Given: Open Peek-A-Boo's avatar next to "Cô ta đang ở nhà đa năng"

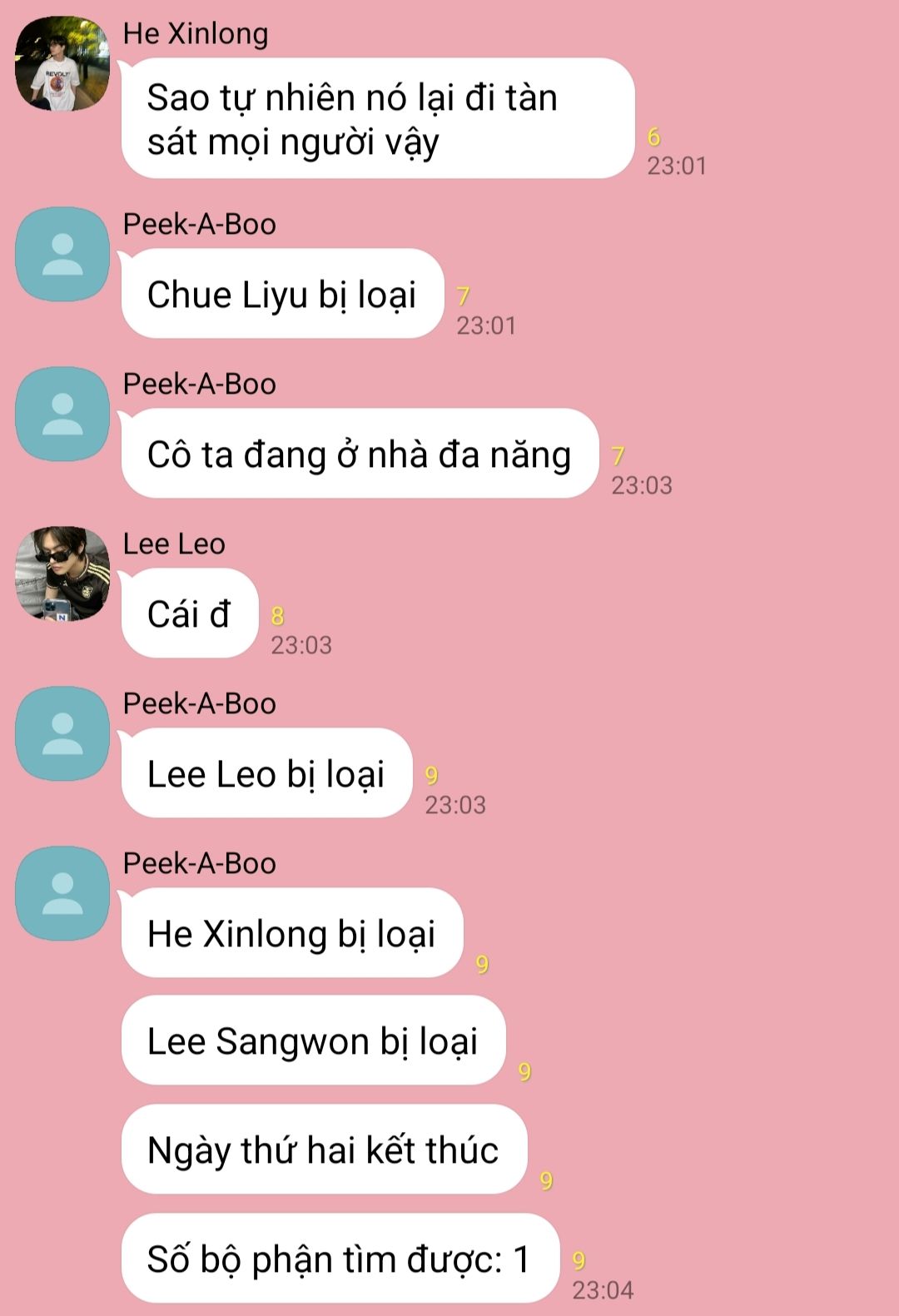Looking at the screenshot, I should (x=62, y=414).
